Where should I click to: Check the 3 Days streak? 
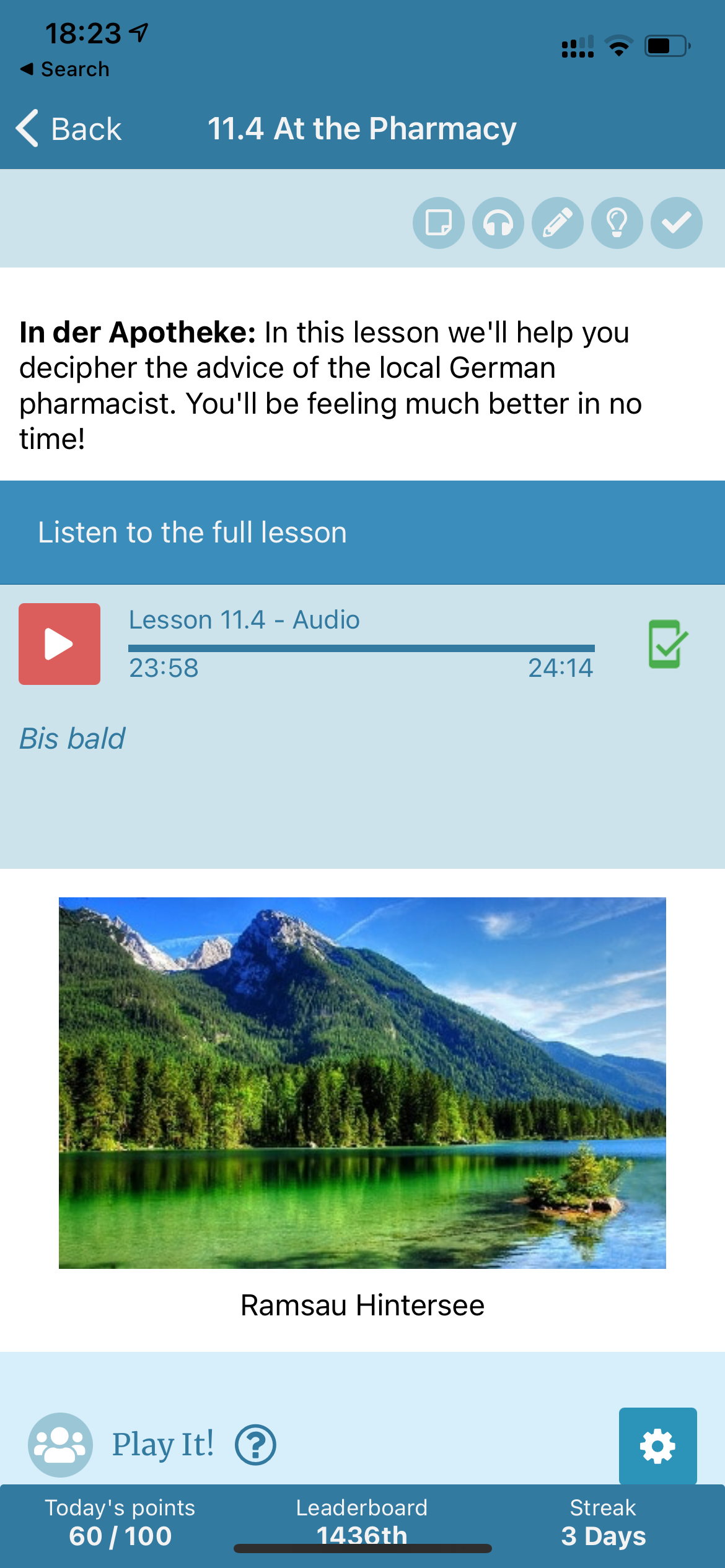coord(603,1523)
